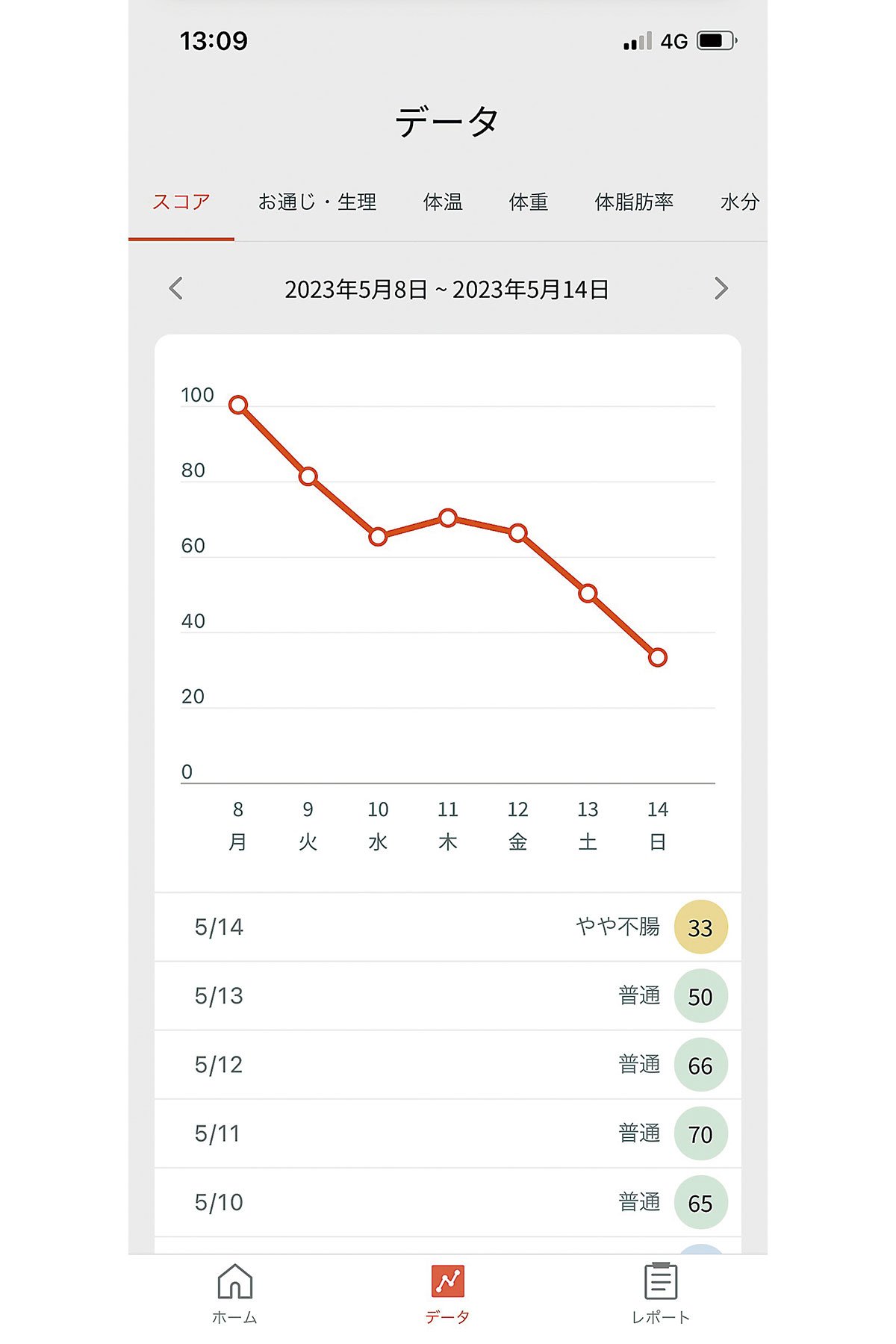Go to the ホーム tab
The width and height of the screenshot is (896, 1344).
(x=234, y=1293)
